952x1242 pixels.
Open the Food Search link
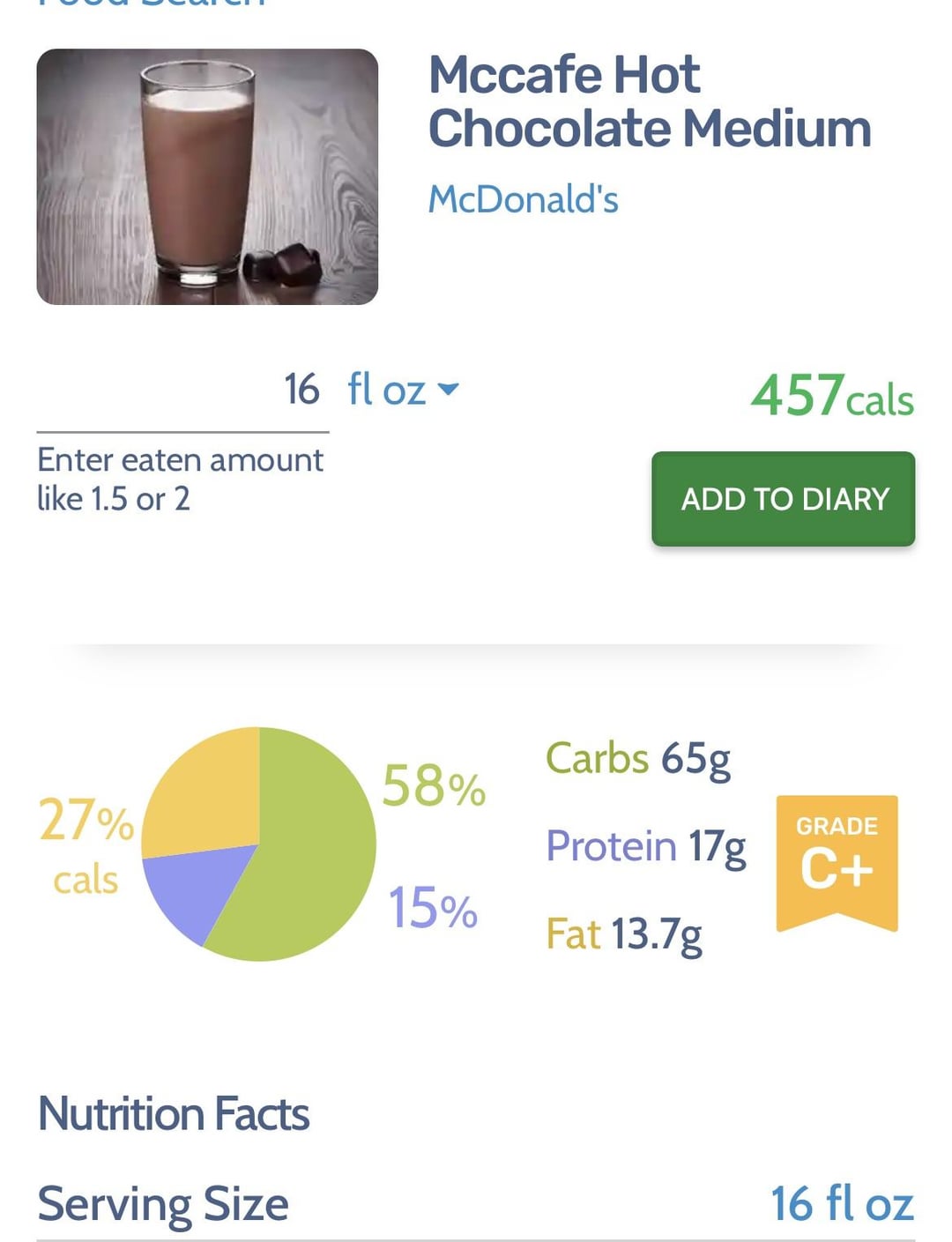[x=152, y=4]
